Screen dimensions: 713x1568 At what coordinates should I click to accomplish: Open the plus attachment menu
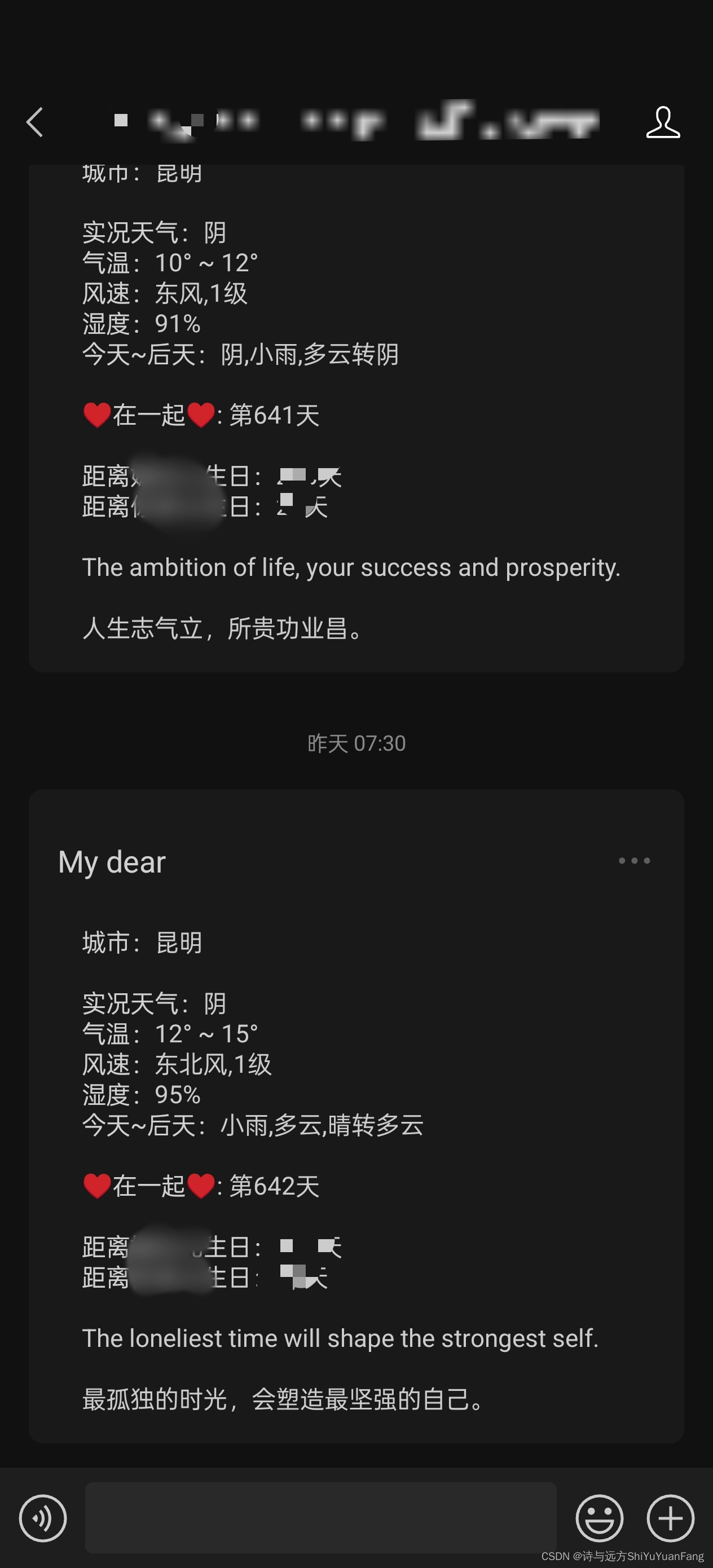point(670,1518)
